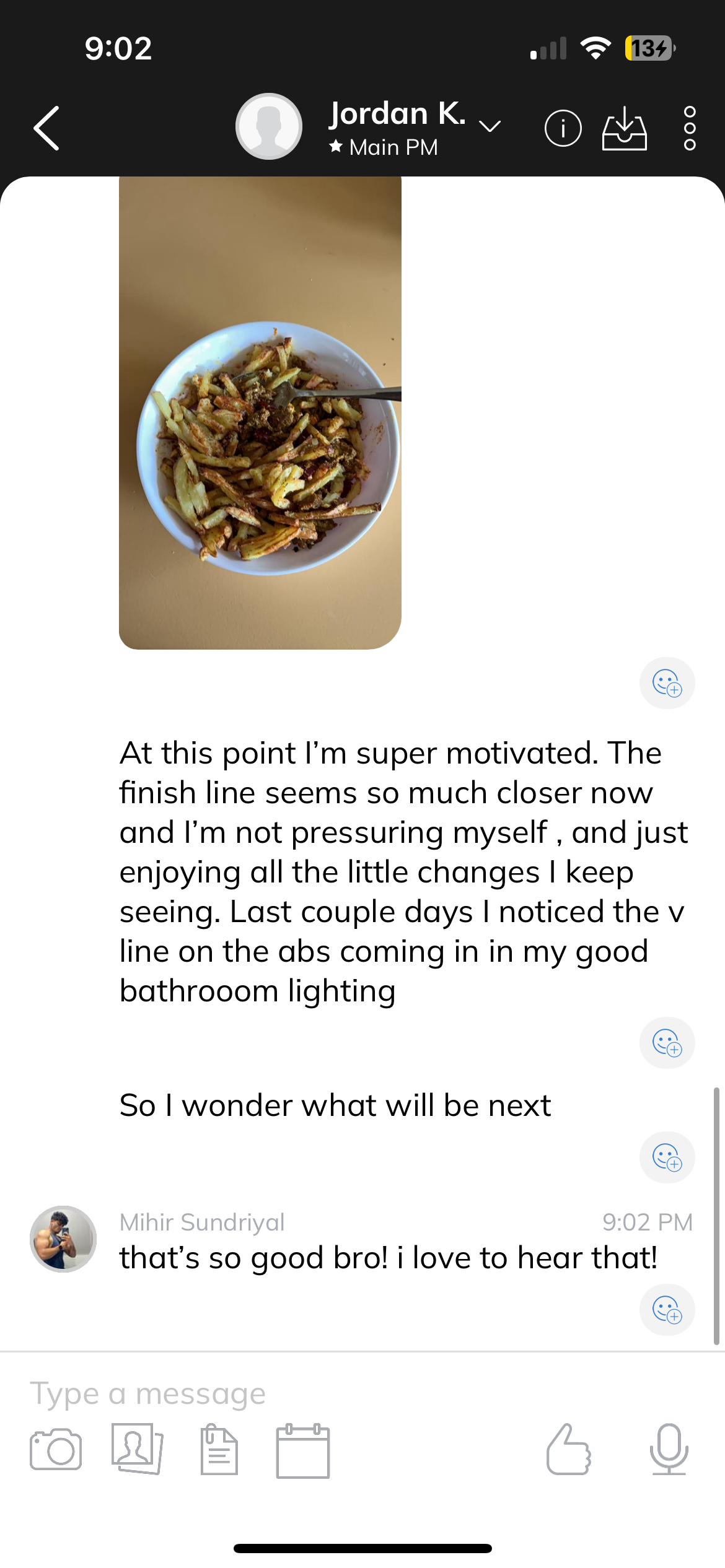Viewport: 725px width, 1568px height.
Task: Go back to the previous screen
Action: tap(46, 128)
